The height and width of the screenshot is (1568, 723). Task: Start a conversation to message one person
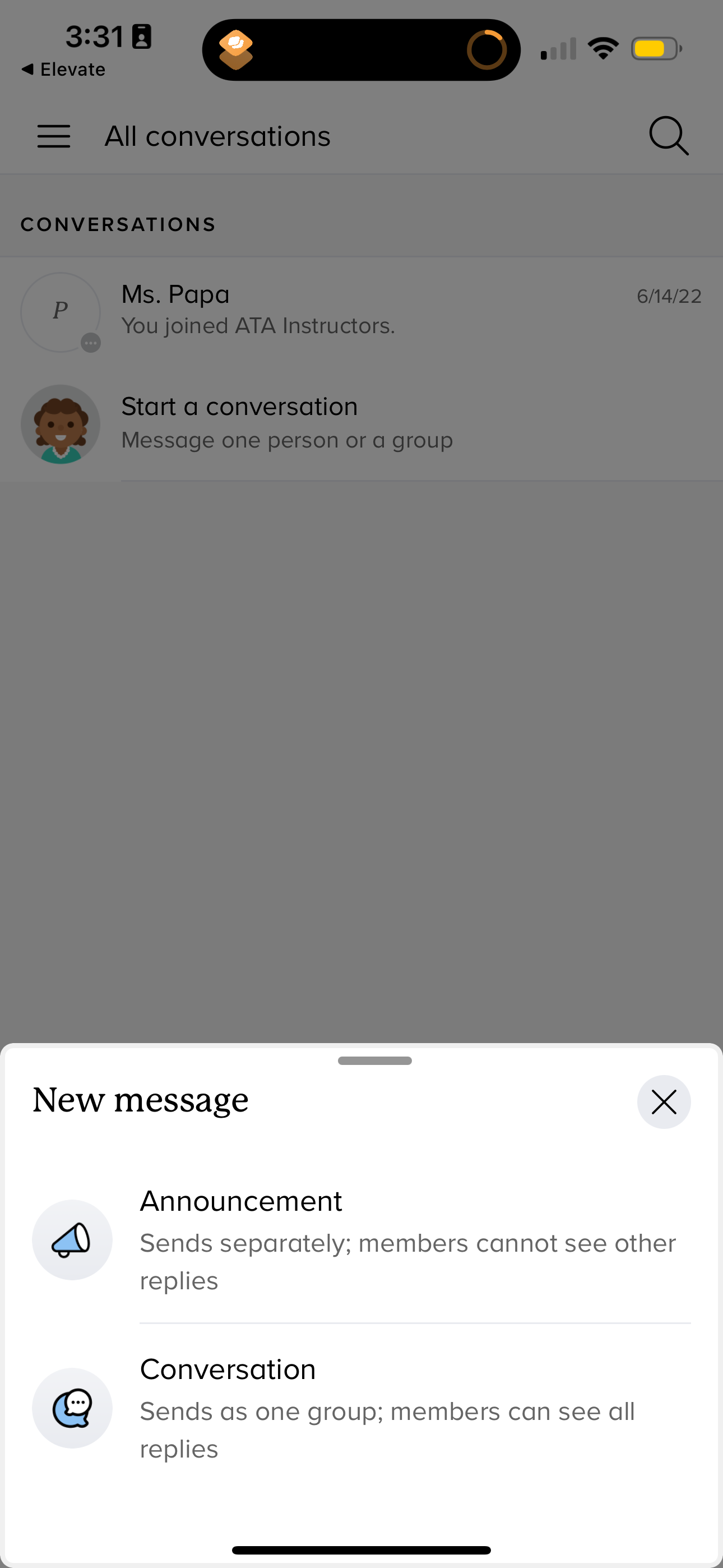(361, 422)
